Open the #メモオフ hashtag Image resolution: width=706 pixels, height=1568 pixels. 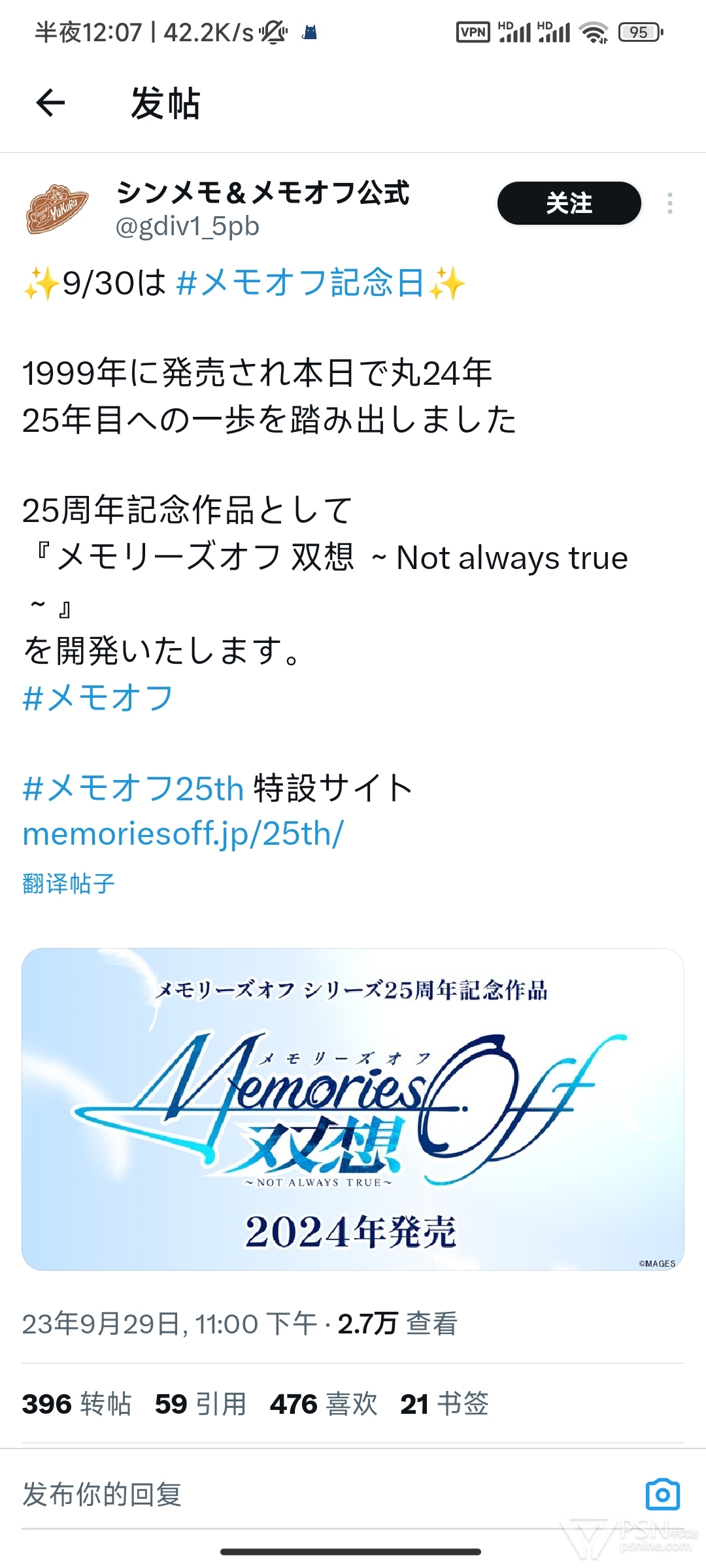pyautogui.click(x=97, y=698)
